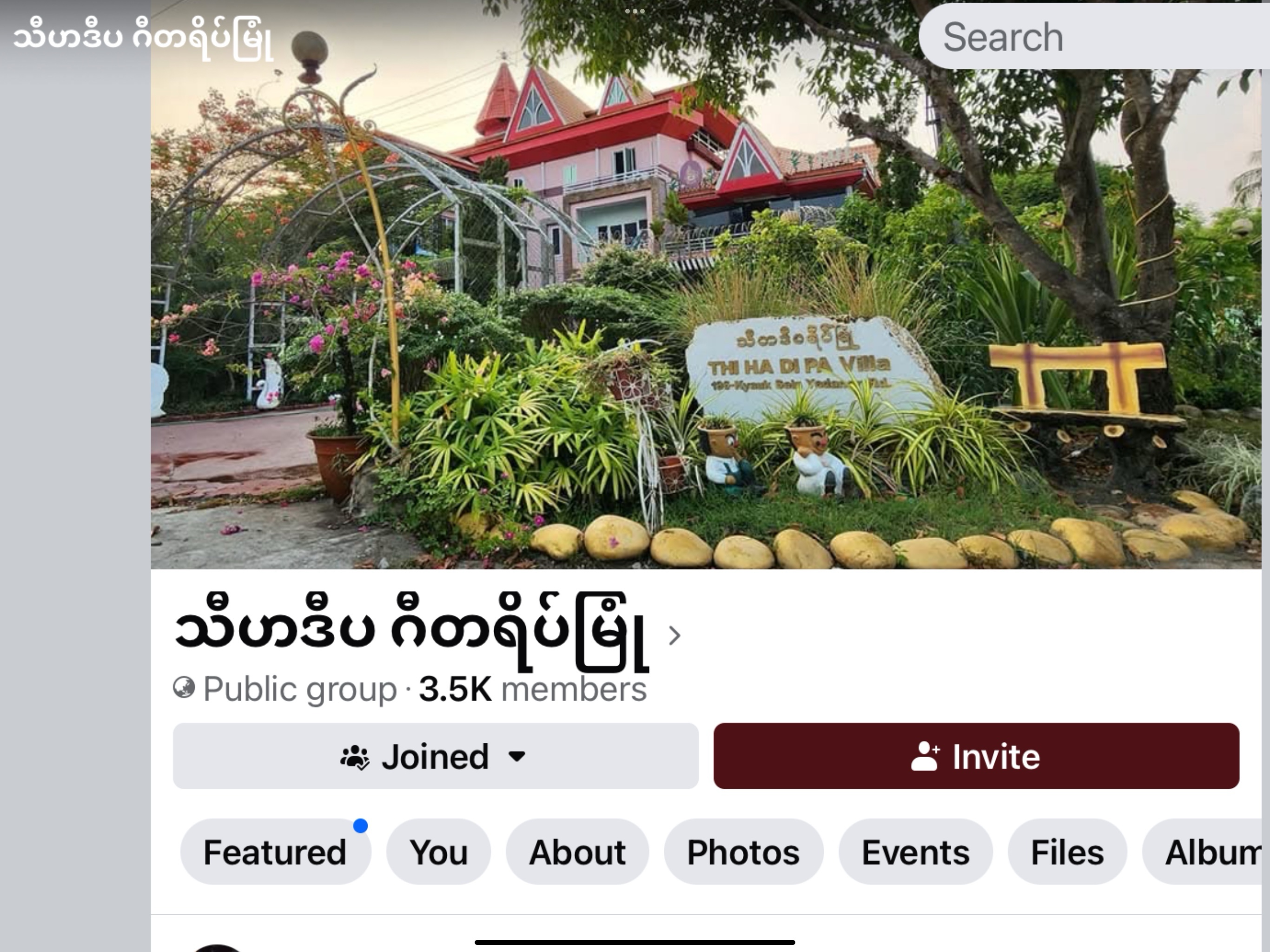Open the Joined membership dropdown
1270x952 pixels.
(x=435, y=756)
